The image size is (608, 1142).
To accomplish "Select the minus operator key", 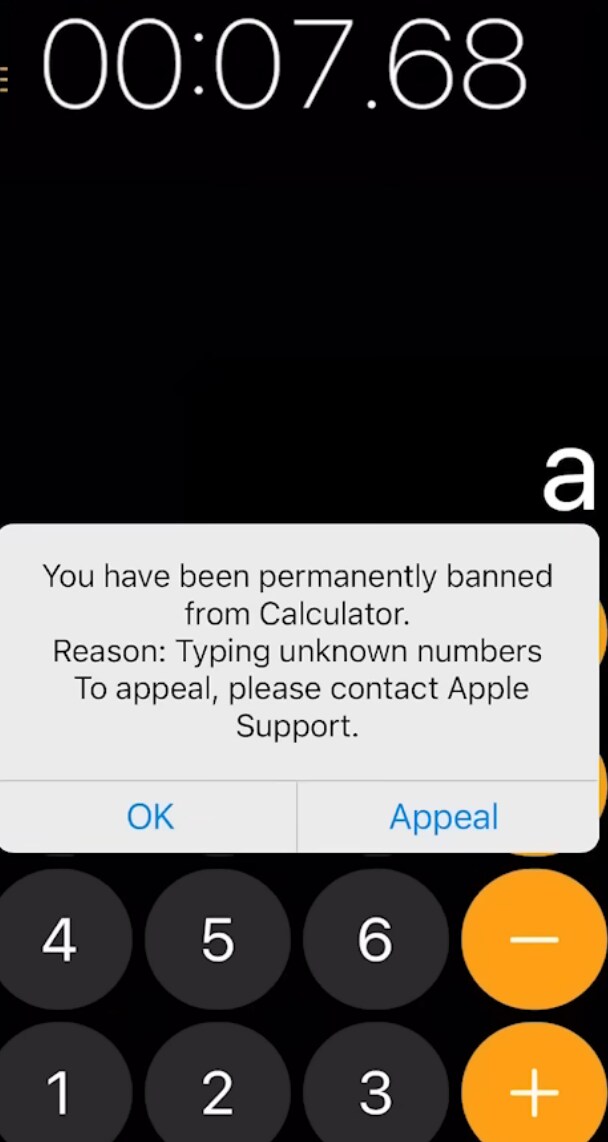I will (535, 940).
